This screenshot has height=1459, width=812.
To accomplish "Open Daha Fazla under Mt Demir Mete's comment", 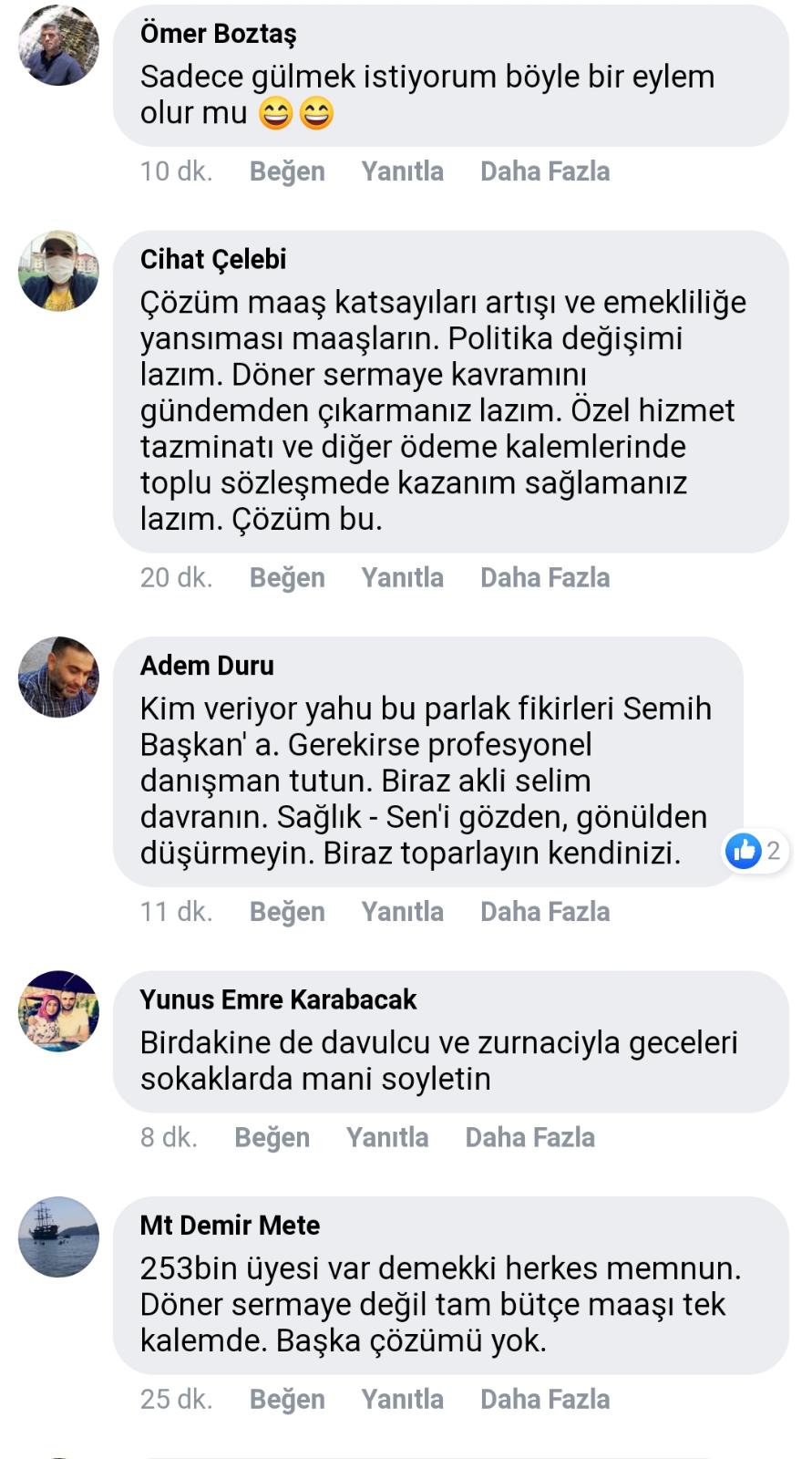I will tap(545, 1400).
